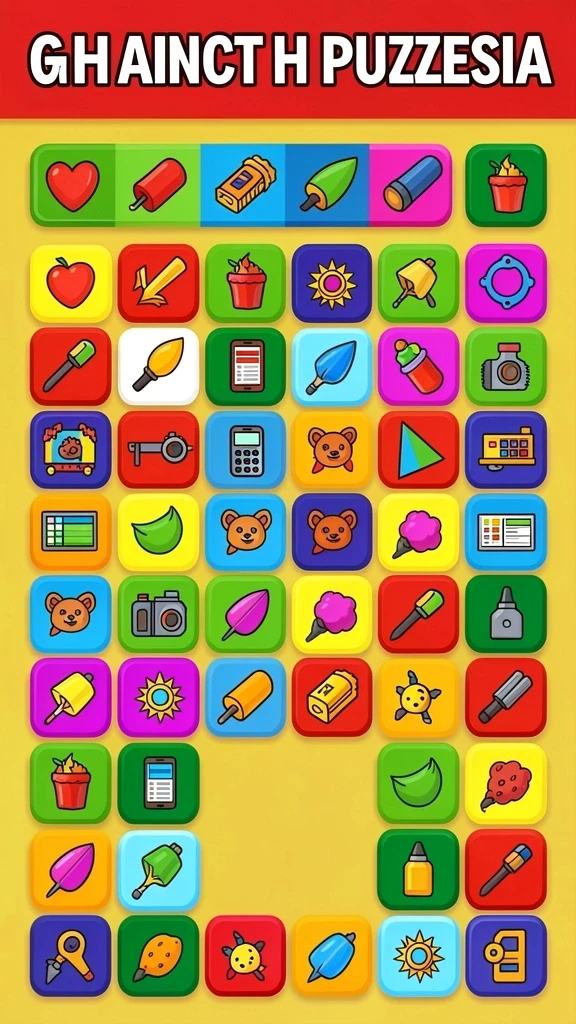Tap the red heart tile in the top bar
Screen dimensions: 576x1024
[x=72, y=185]
